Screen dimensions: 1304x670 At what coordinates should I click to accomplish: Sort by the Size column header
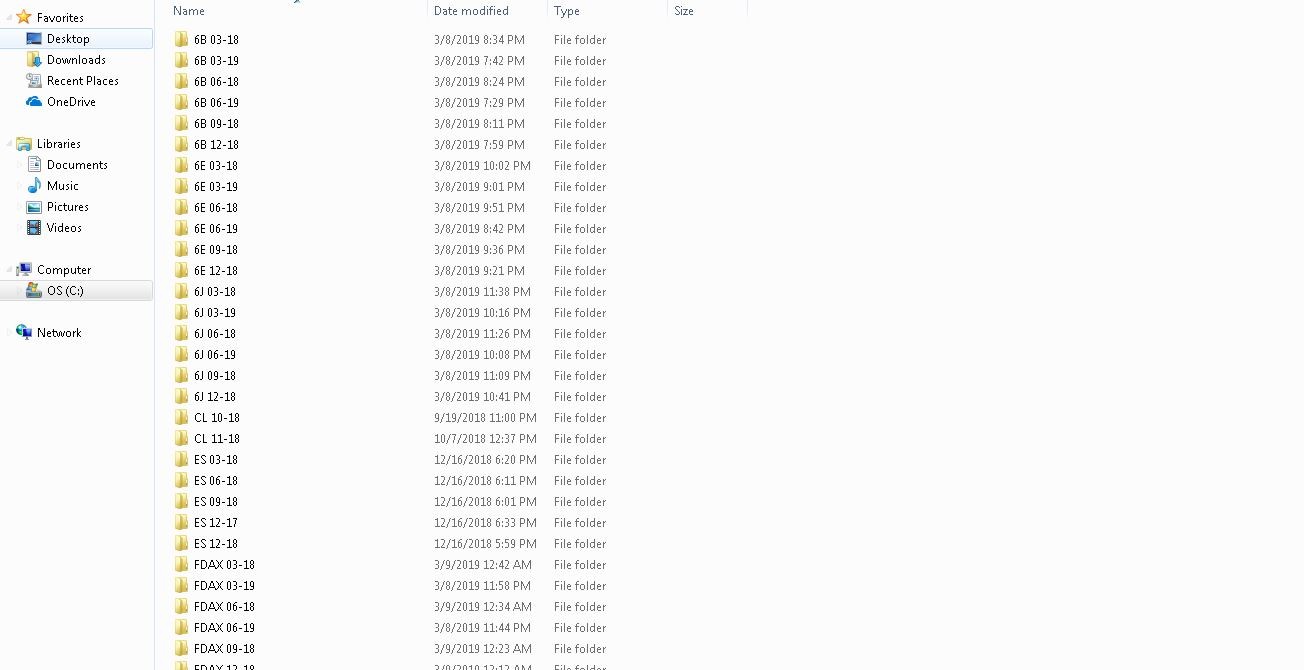[684, 11]
